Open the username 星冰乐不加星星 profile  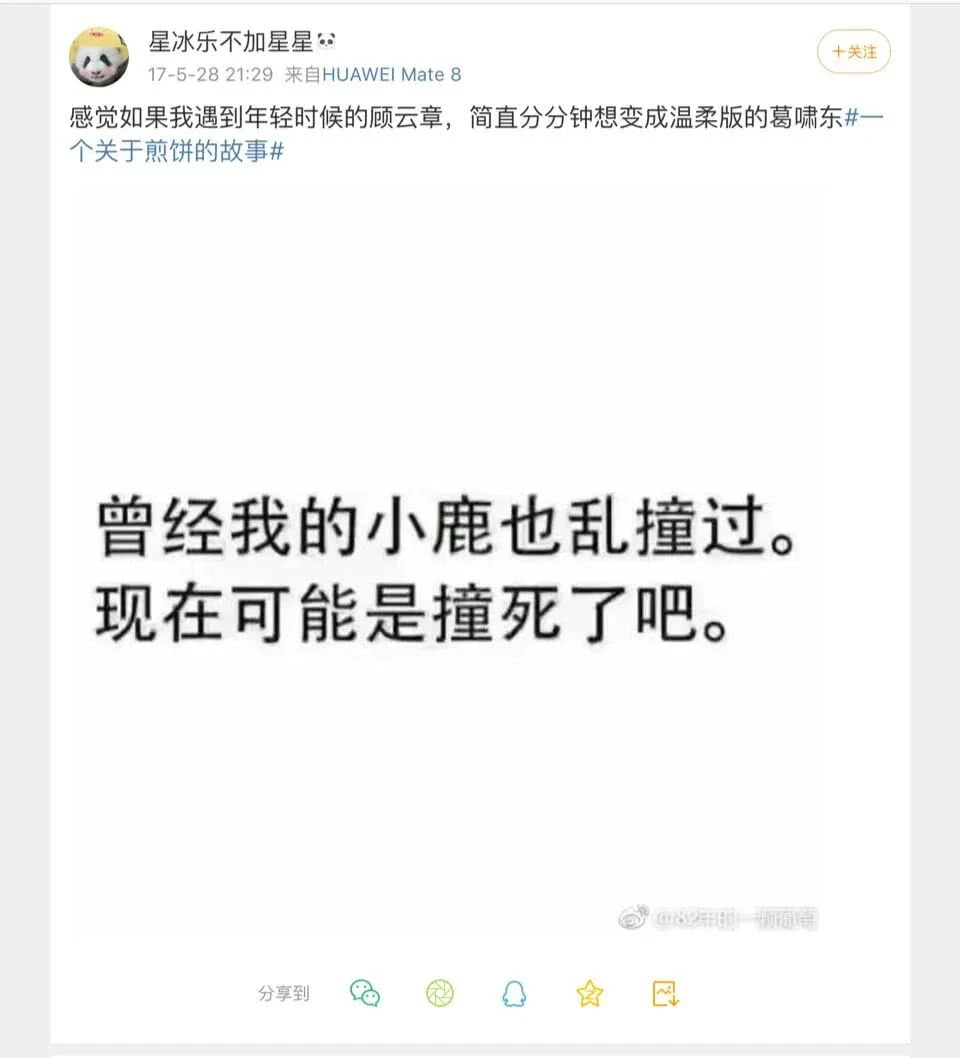click(231, 41)
